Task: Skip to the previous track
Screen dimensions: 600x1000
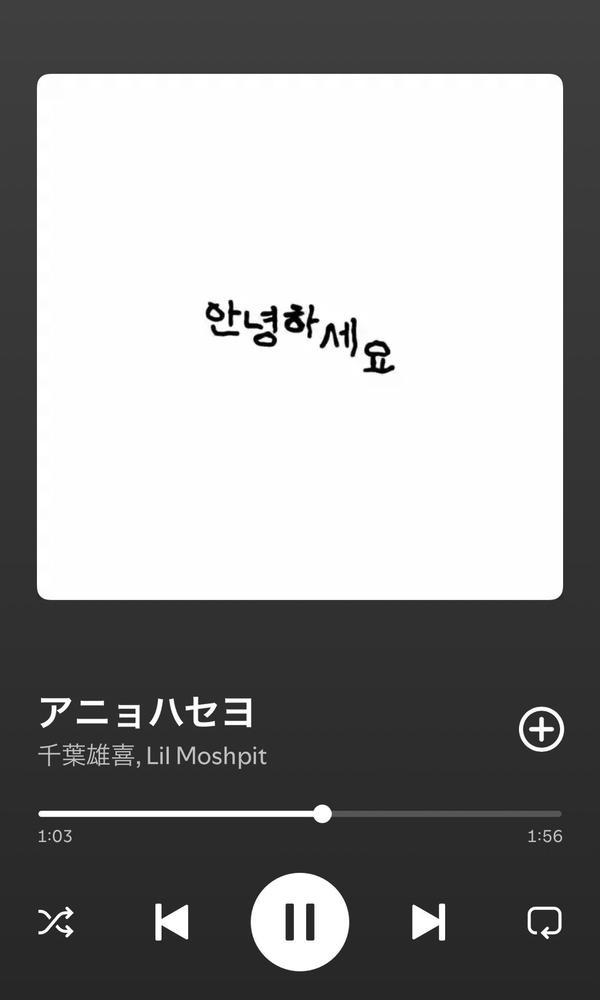Action: tap(172, 921)
